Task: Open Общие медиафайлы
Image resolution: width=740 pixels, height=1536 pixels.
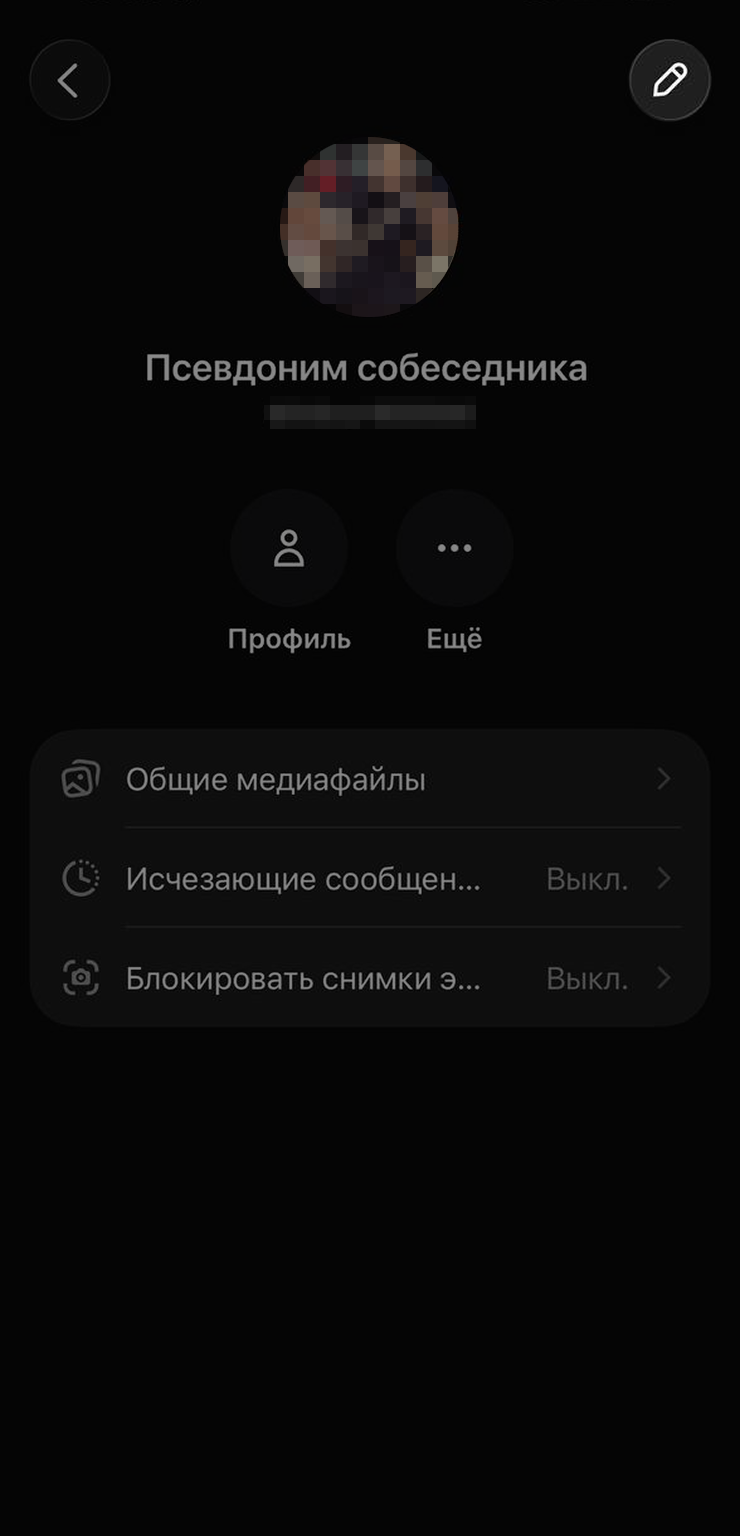Action: tap(370, 779)
